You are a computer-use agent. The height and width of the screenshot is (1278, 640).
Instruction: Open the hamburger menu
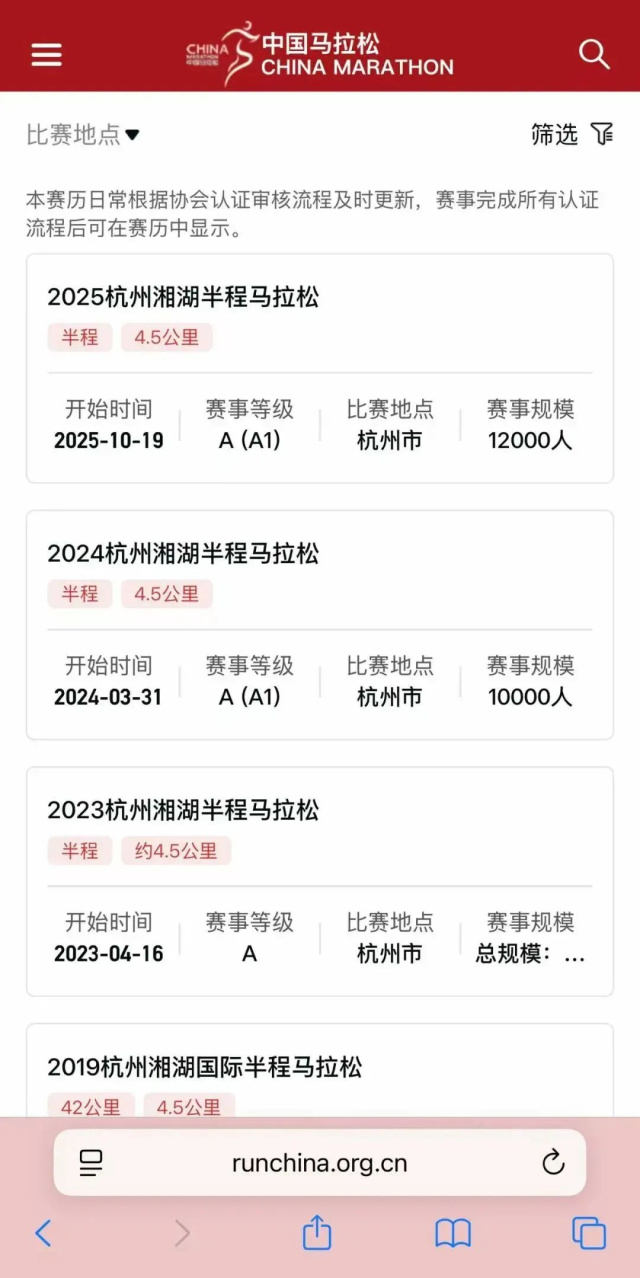(x=46, y=54)
